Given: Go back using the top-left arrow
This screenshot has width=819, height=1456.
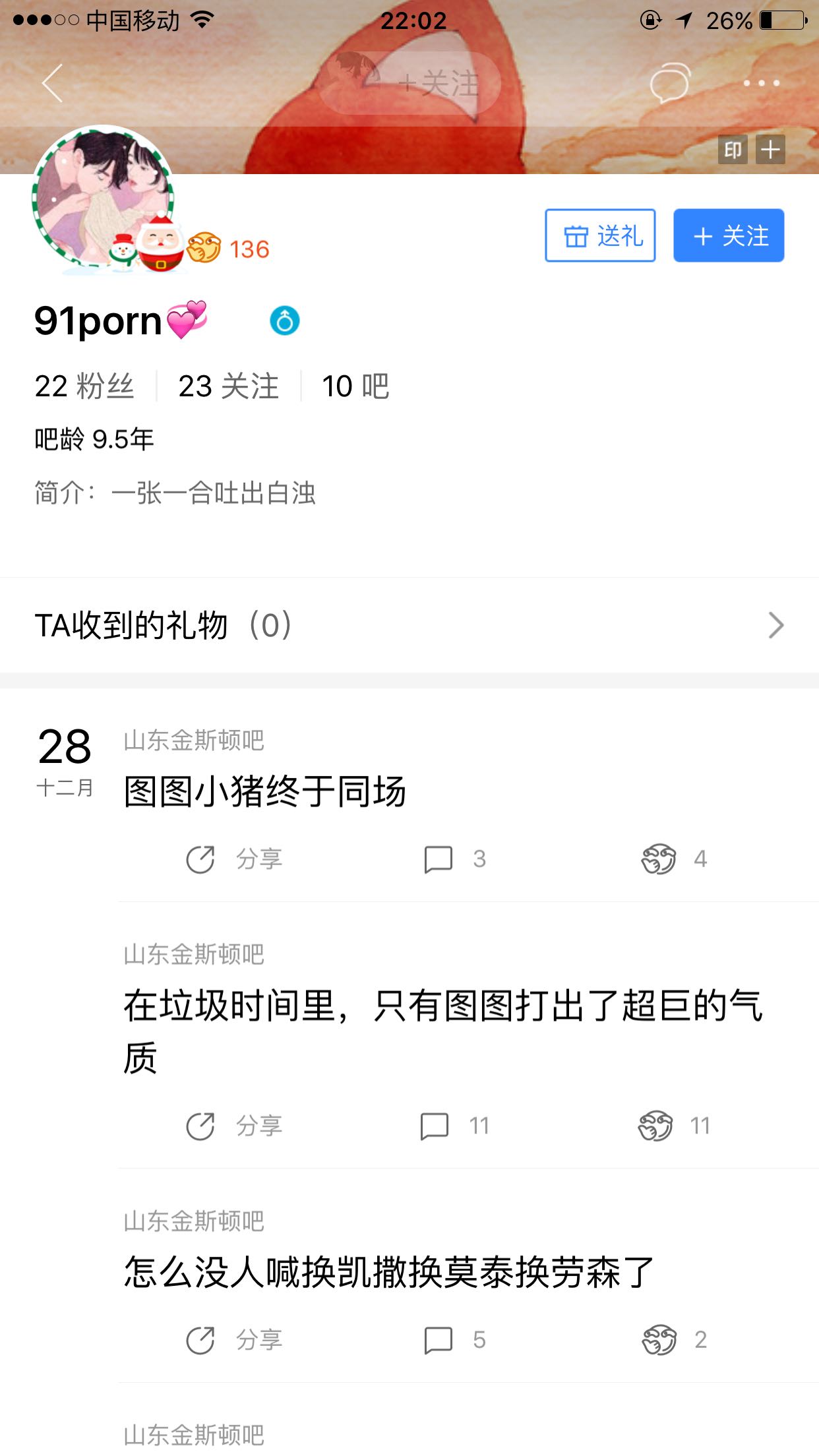Looking at the screenshot, I should point(52,83).
